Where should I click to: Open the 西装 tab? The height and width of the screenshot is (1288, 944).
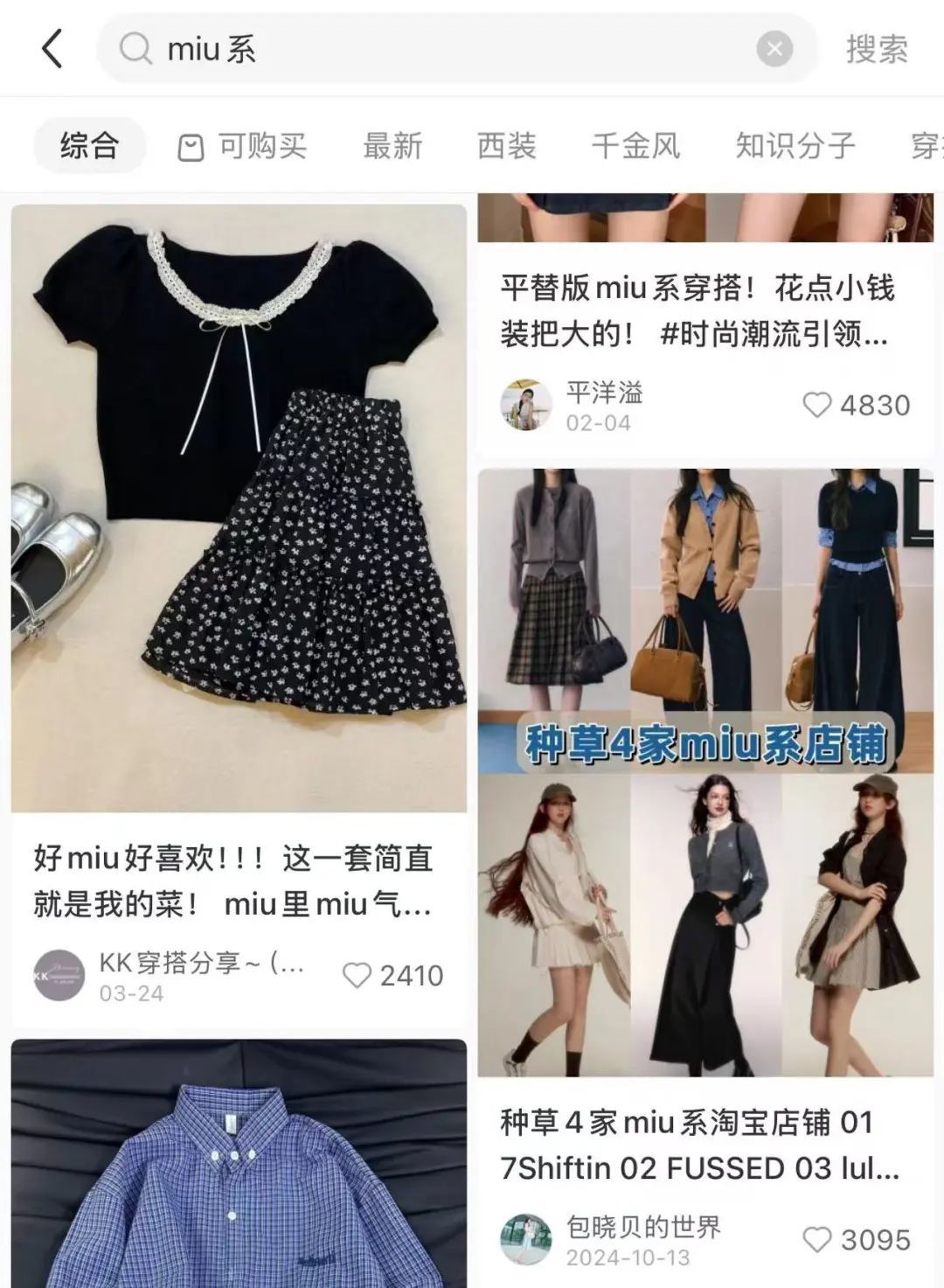click(506, 146)
